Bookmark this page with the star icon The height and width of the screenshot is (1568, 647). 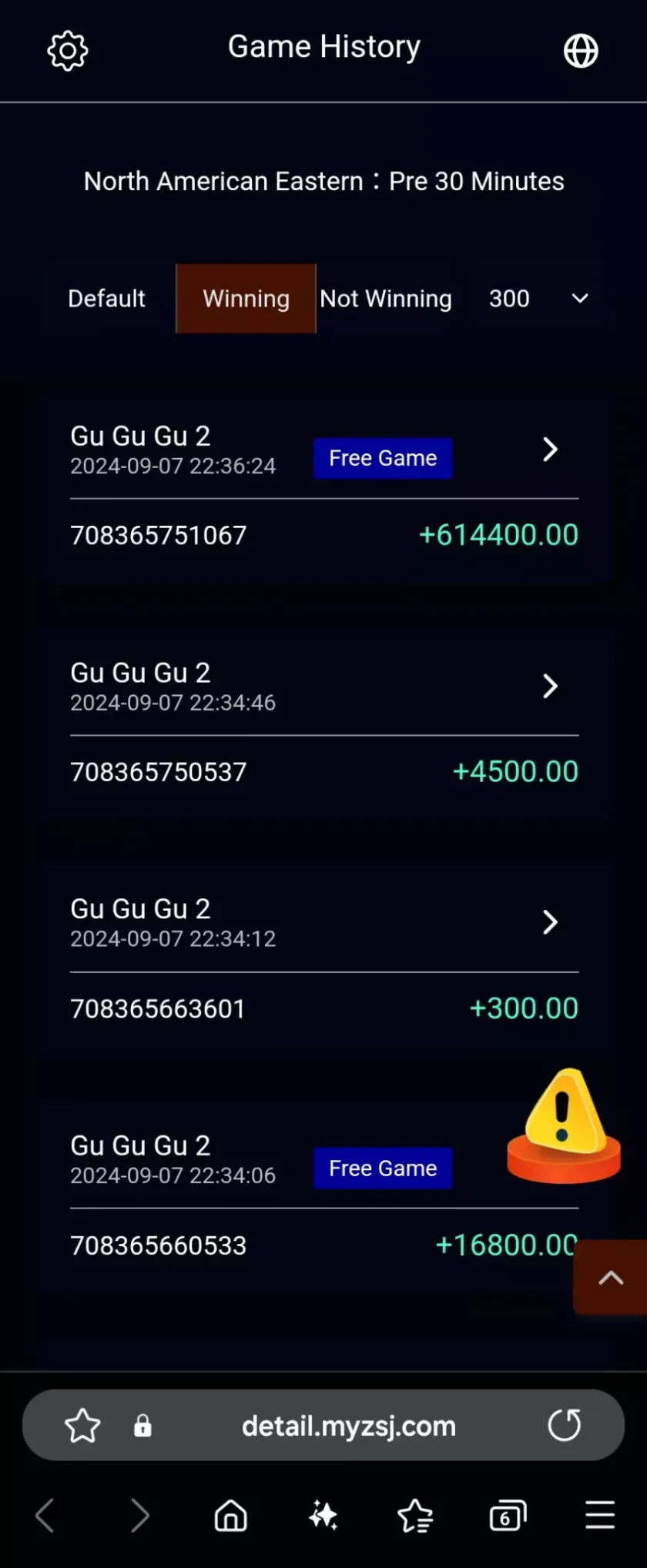point(82,1426)
